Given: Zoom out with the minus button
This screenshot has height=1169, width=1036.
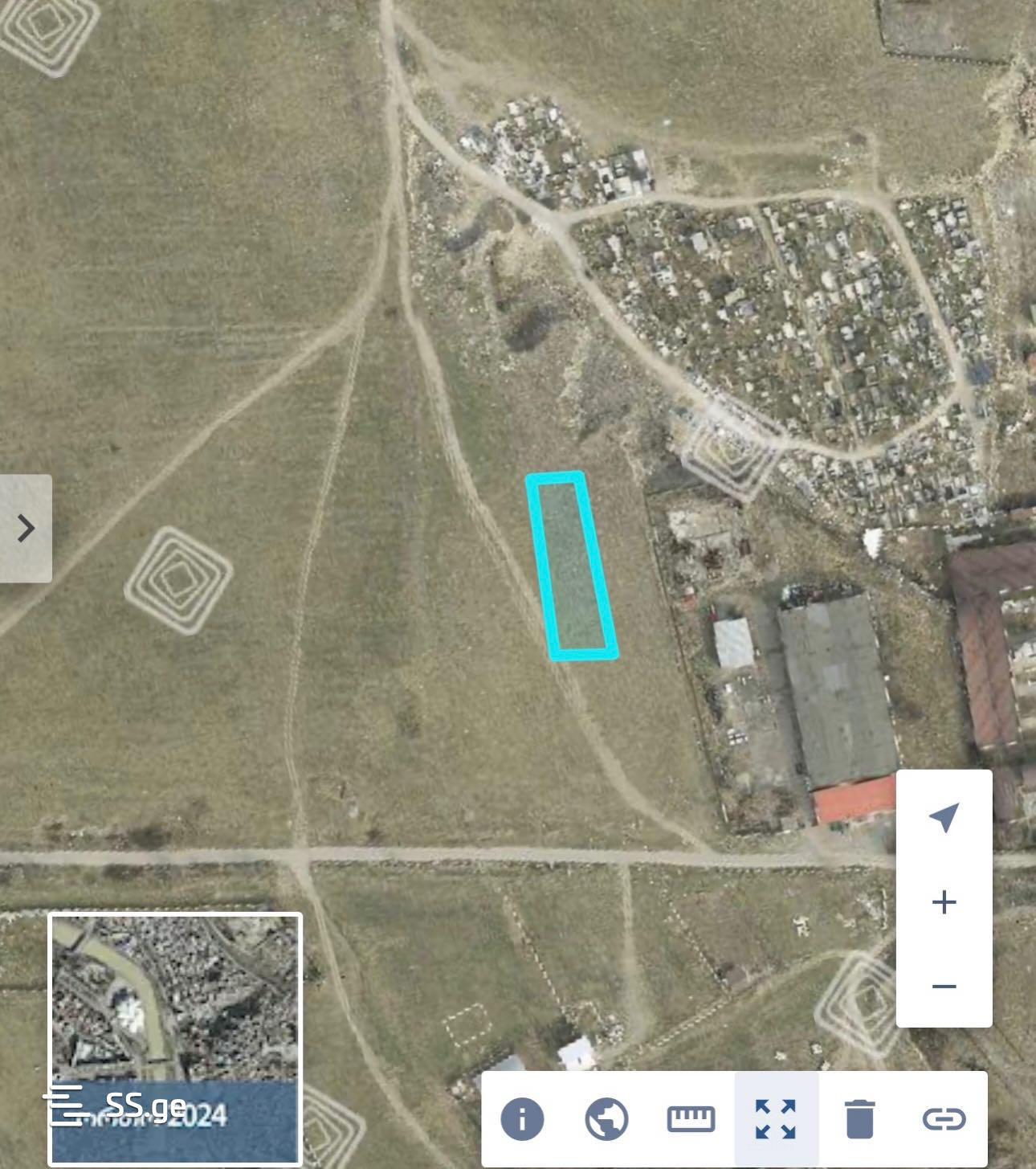Looking at the screenshot, I should pos(944,986).
